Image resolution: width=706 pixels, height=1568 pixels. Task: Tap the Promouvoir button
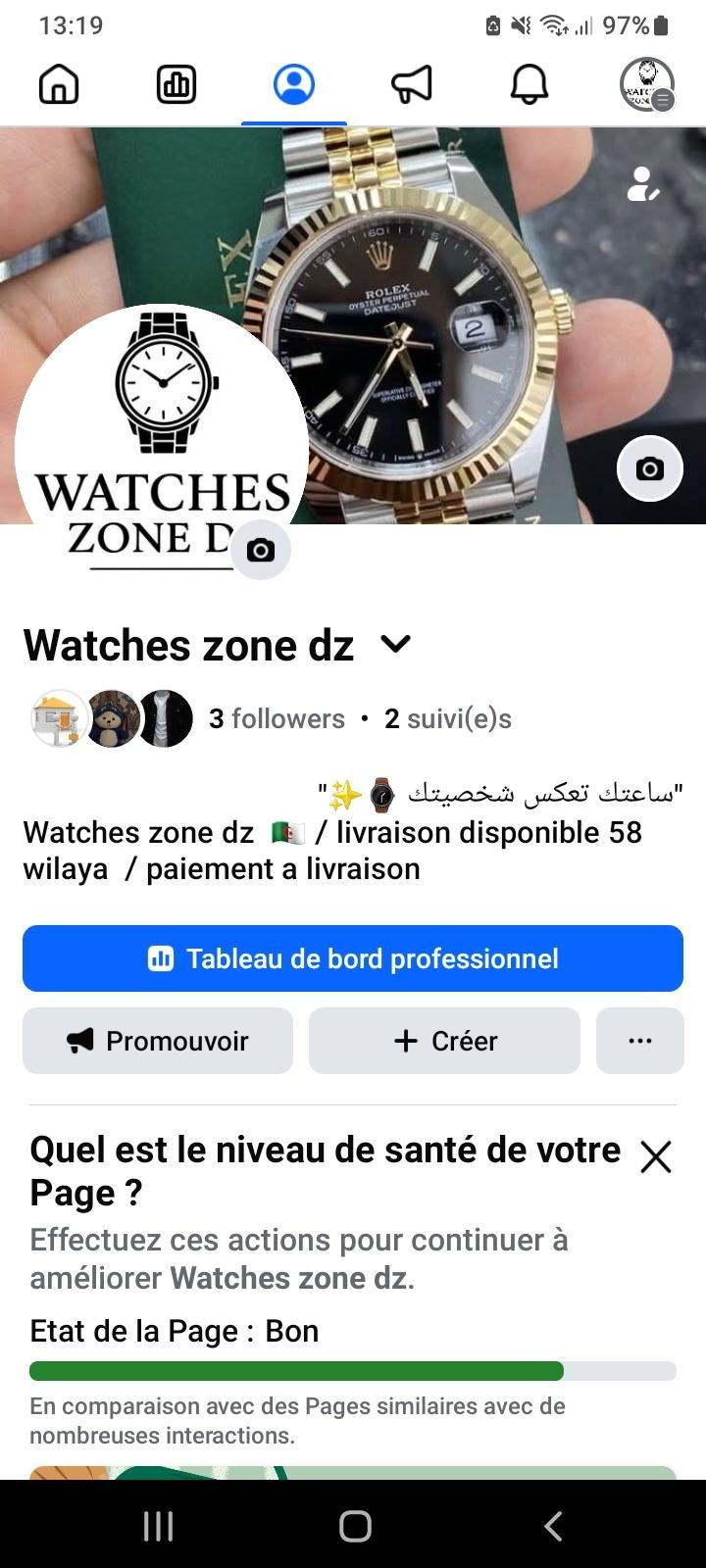click(x=158, y=1041)
